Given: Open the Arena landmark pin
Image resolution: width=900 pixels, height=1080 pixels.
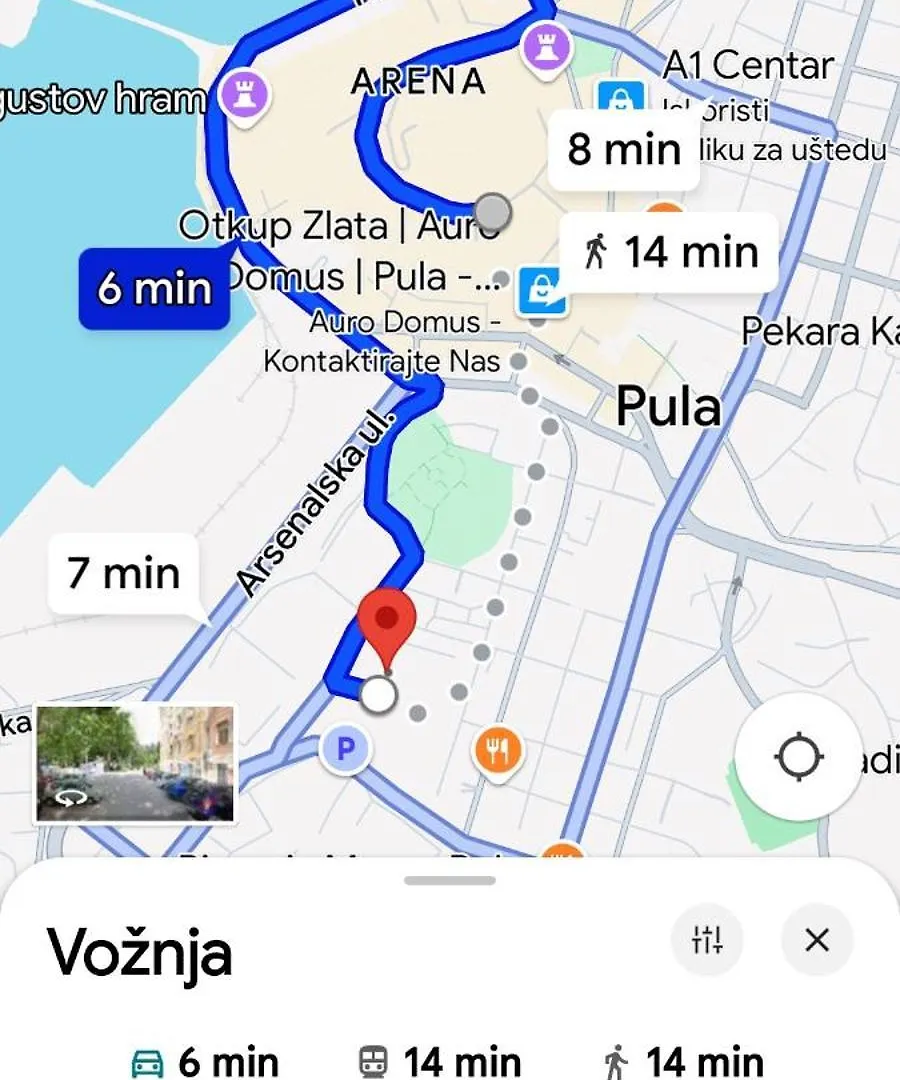Looking at the screenshot, I should [x=547, y=45].
